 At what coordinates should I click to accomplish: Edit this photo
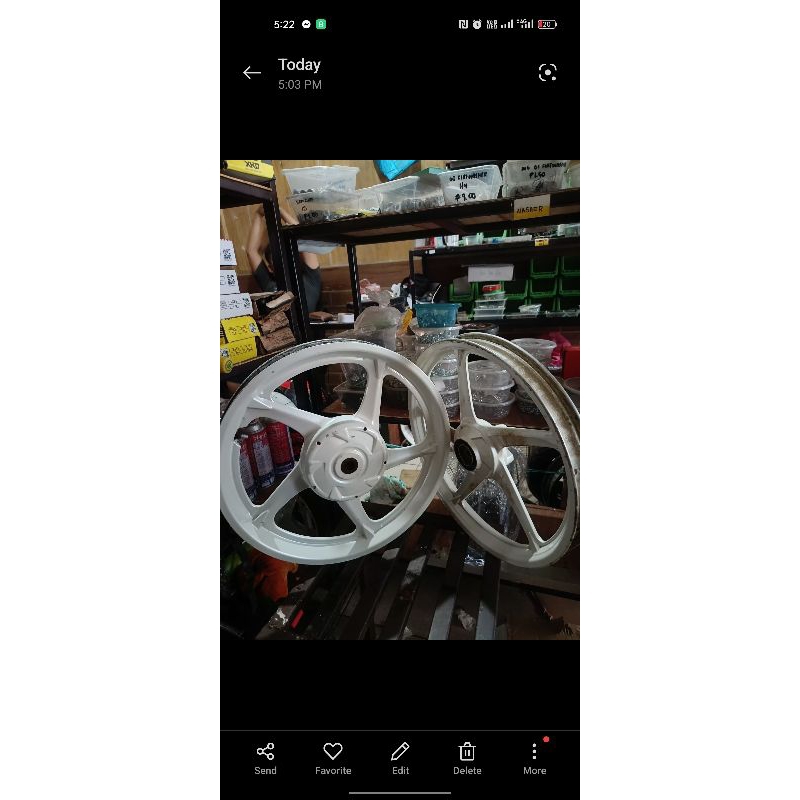coord(400,758)
